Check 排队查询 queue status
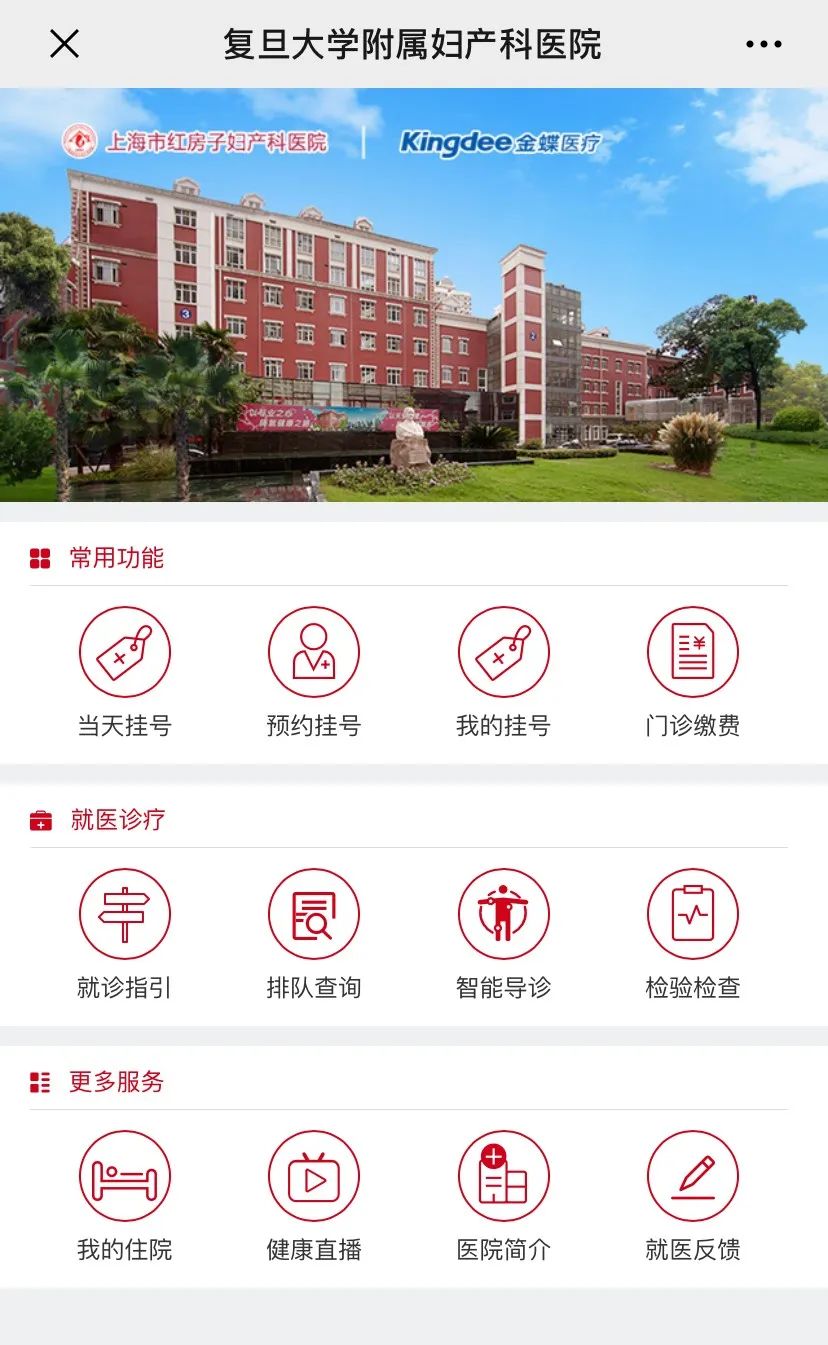The width and height of the screenshot is (828, 1345). 314,934
